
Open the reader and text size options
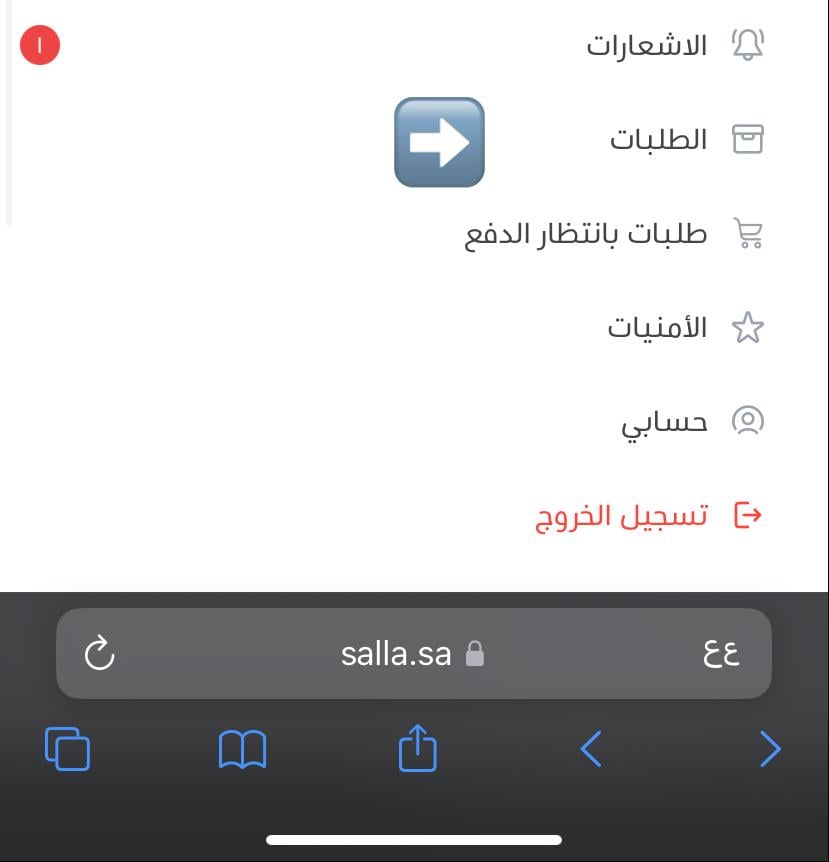click(x=720, y=654)
